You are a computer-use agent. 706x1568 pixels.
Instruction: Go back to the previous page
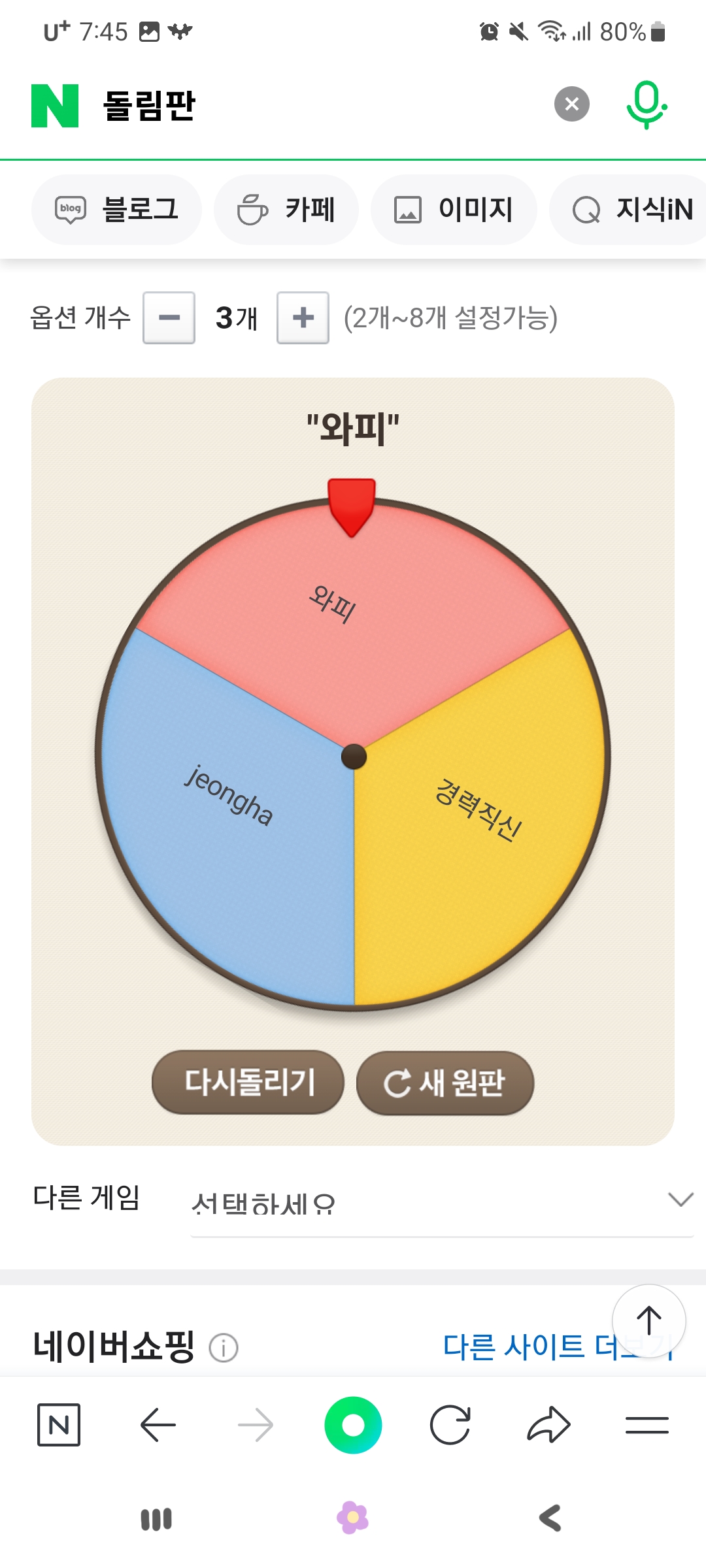coord(158,1424)
